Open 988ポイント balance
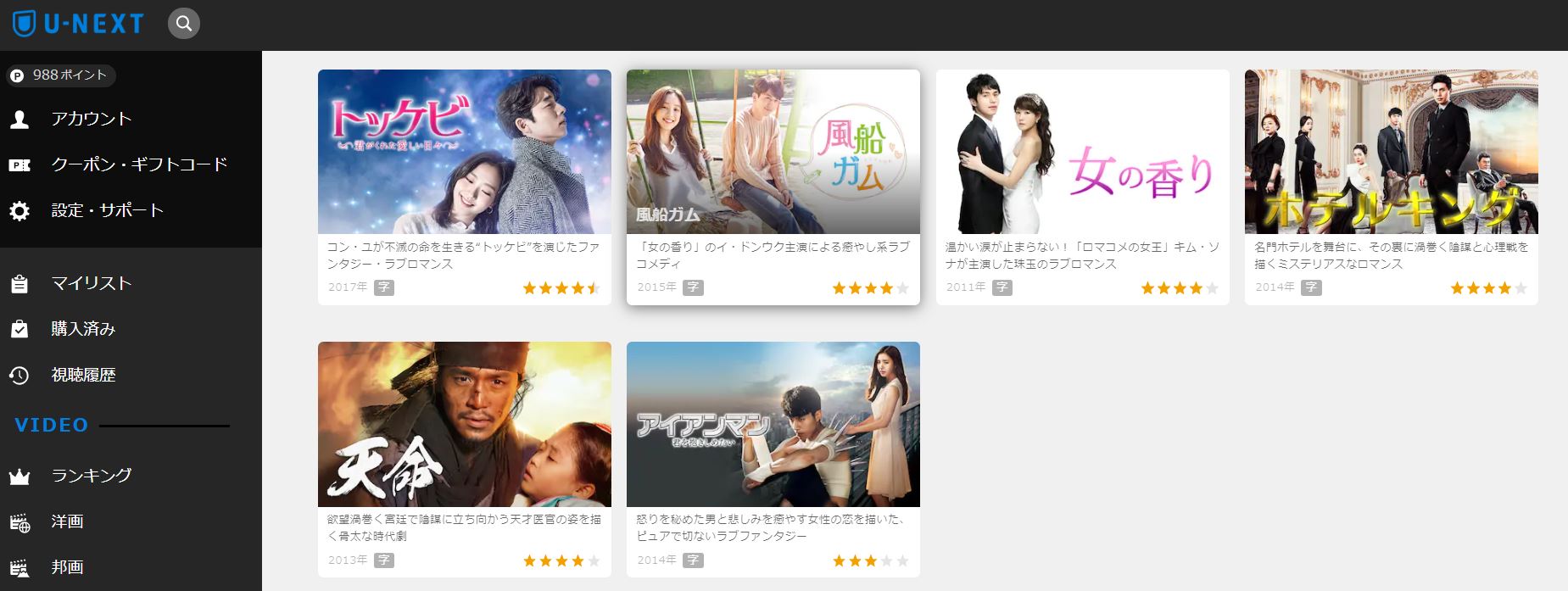1568x591 pixels. tap(61, 75)
